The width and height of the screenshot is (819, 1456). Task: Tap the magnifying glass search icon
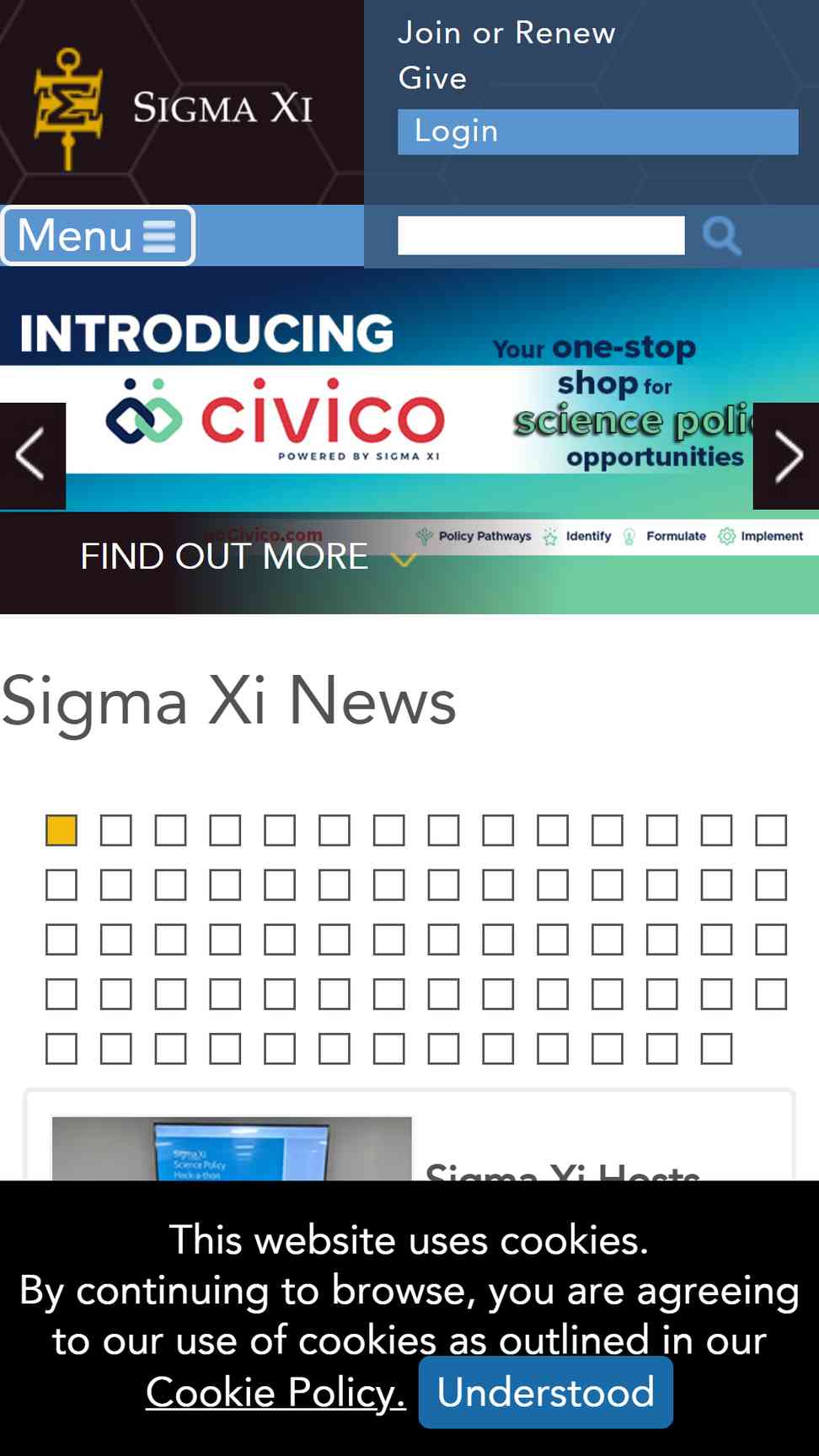(722, 235)
